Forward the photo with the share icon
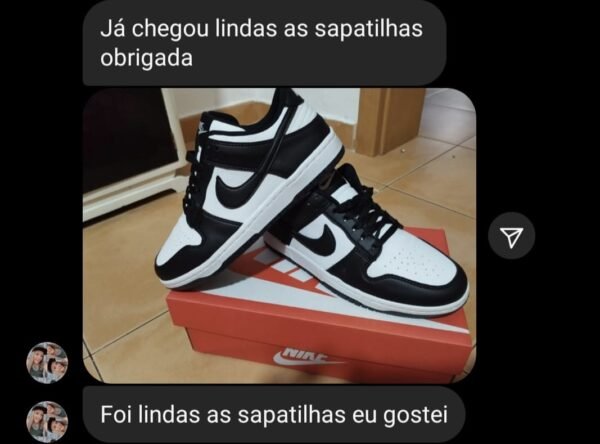The width and height of the screenshot is (600, 444). pyautogui.click(x=512, y=237)
